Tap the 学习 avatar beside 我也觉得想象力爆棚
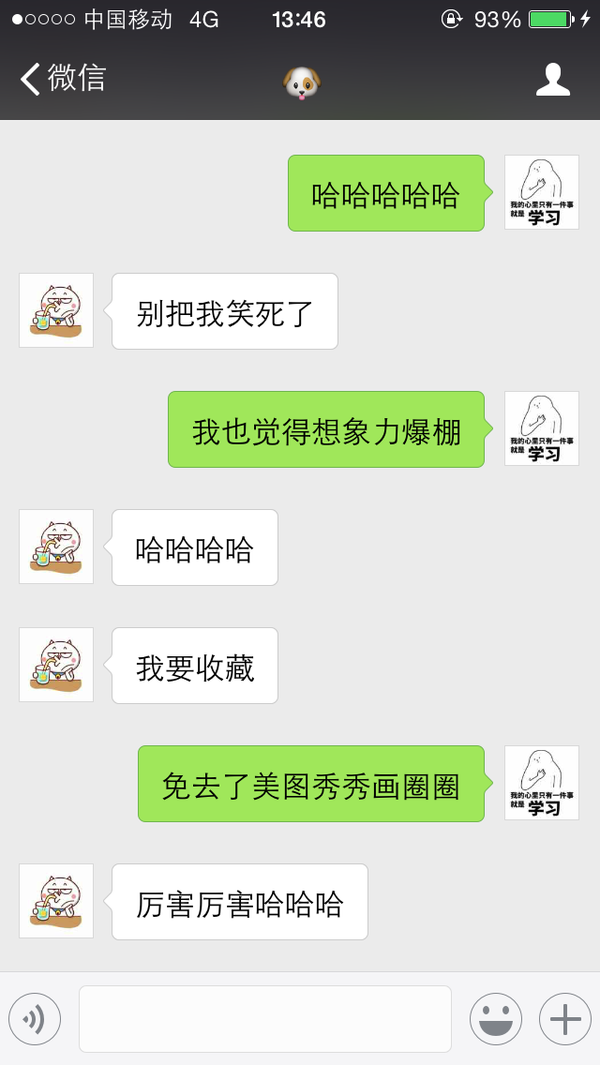The height and width of the screenshot is (1065, 600). click(541, 429)
